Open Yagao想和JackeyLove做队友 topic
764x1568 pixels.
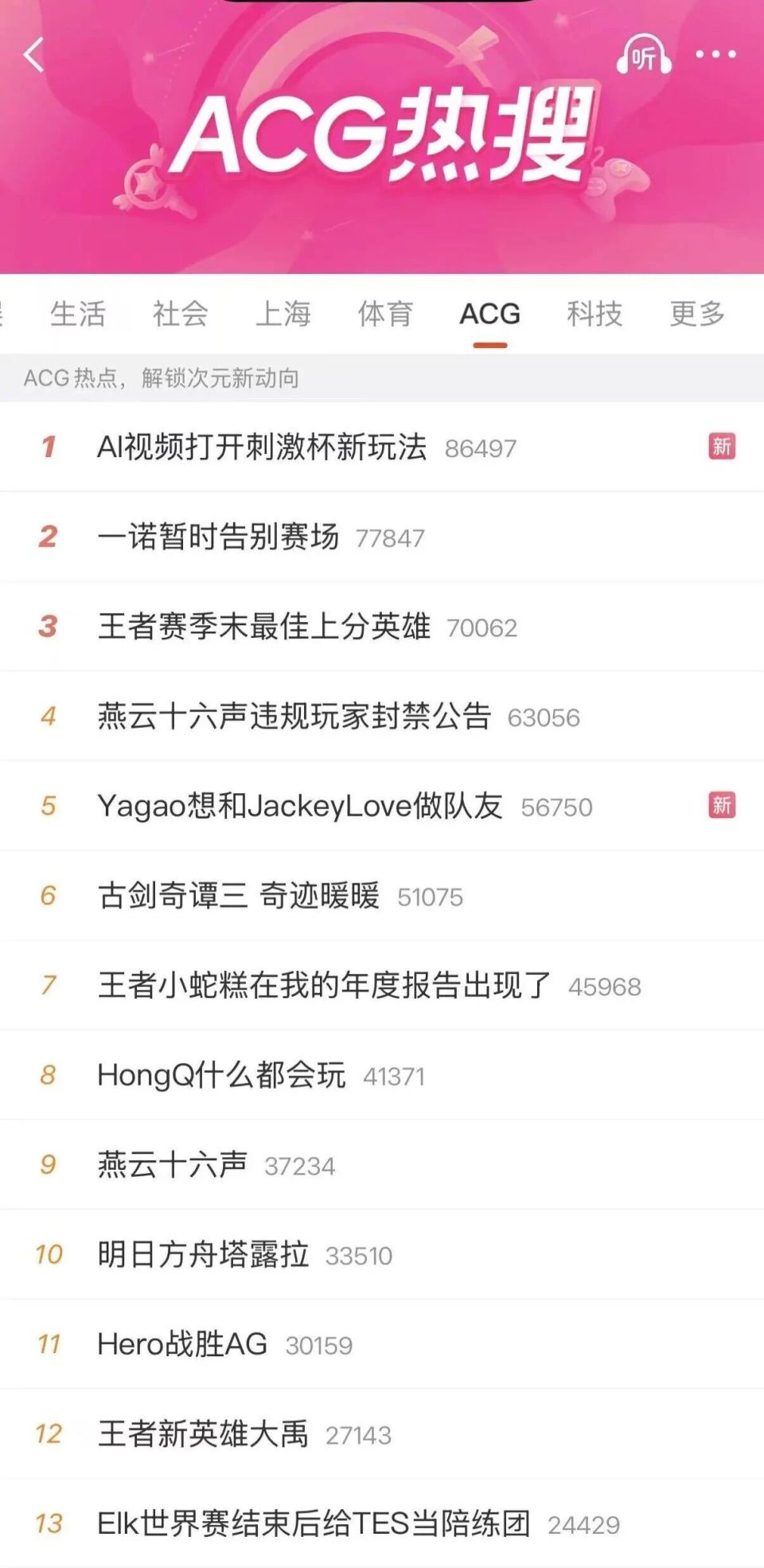click(x=300, y=806)
